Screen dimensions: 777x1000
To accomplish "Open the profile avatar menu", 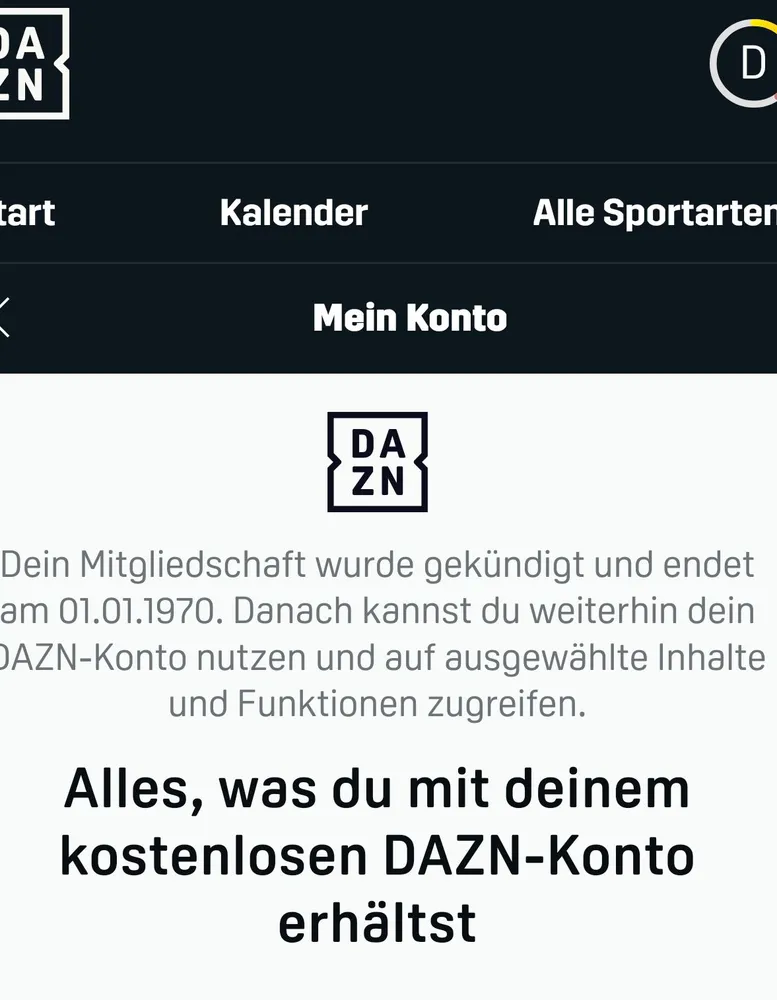I will point(748,64).
